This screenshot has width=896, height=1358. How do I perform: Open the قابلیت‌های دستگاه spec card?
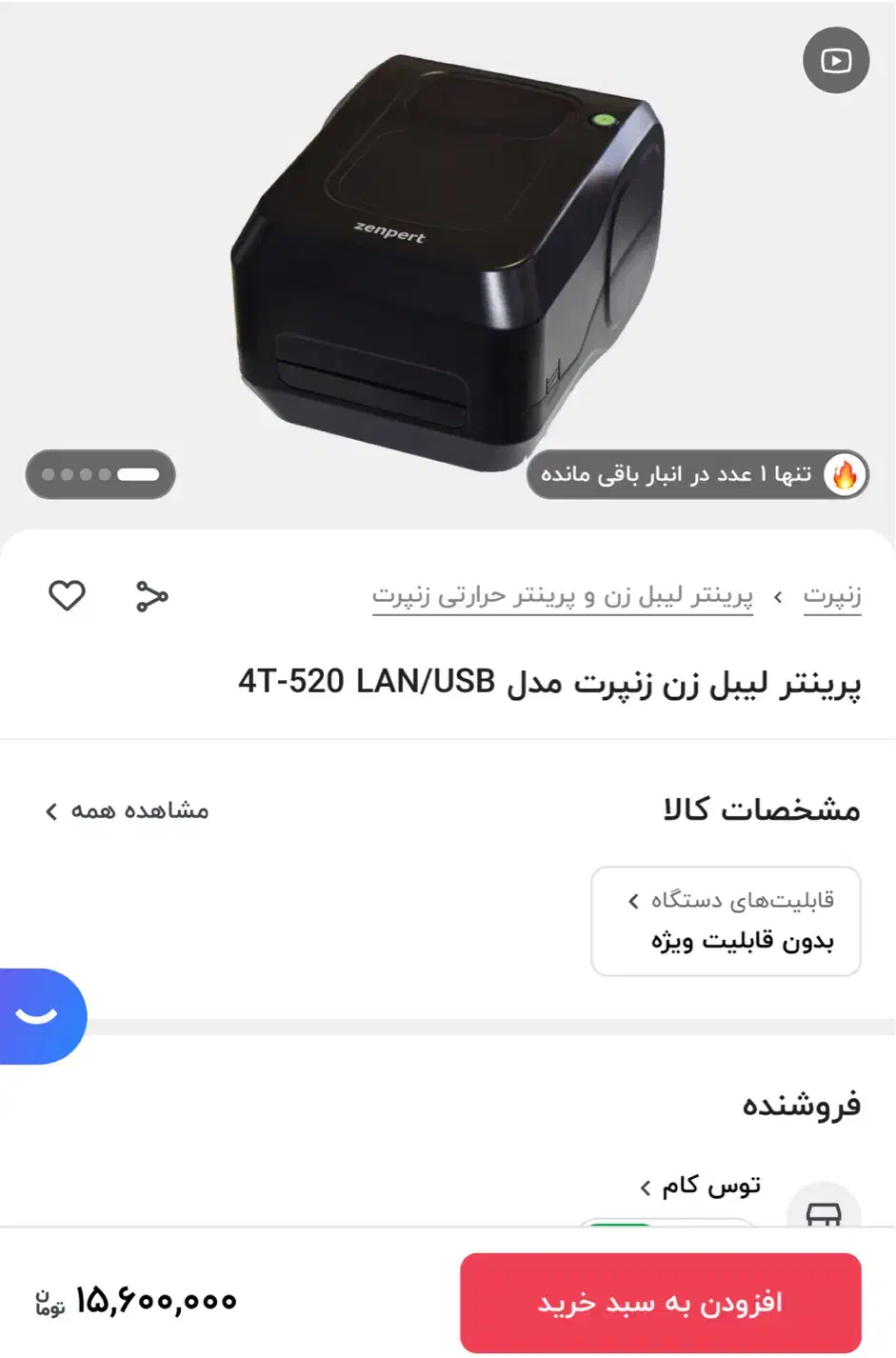(726, 920)
